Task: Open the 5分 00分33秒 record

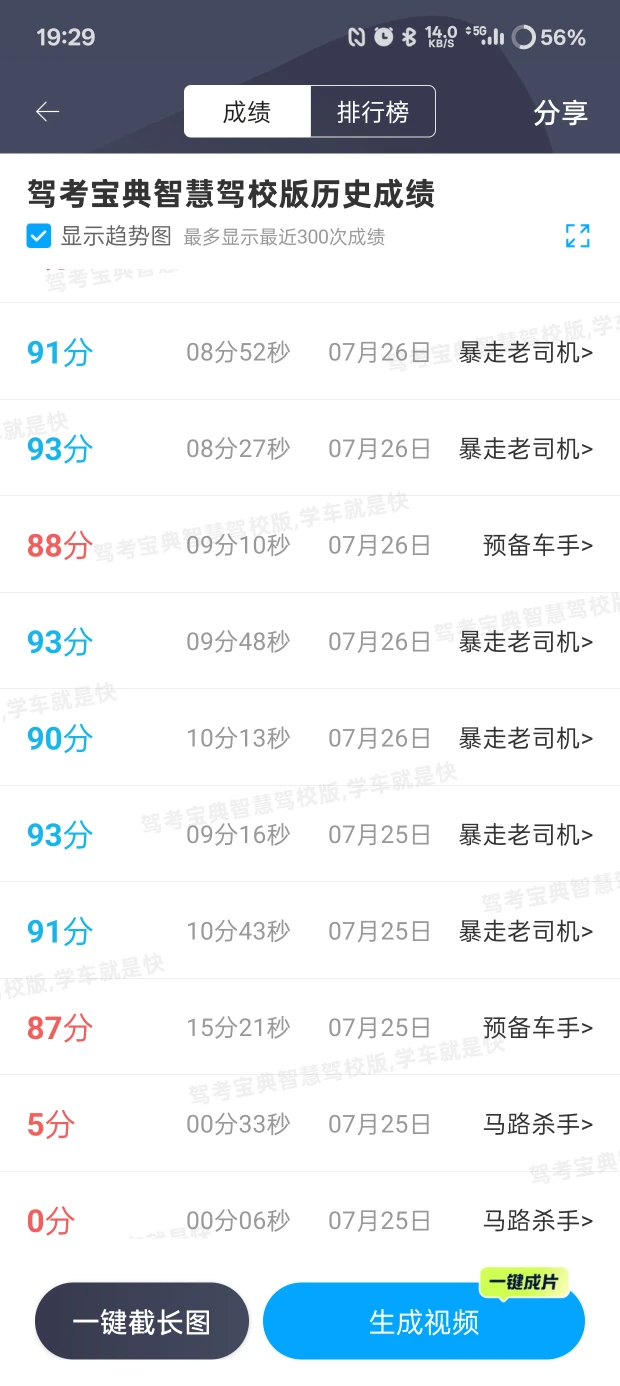Action: pyautogui.click(x=310, y=1124)
